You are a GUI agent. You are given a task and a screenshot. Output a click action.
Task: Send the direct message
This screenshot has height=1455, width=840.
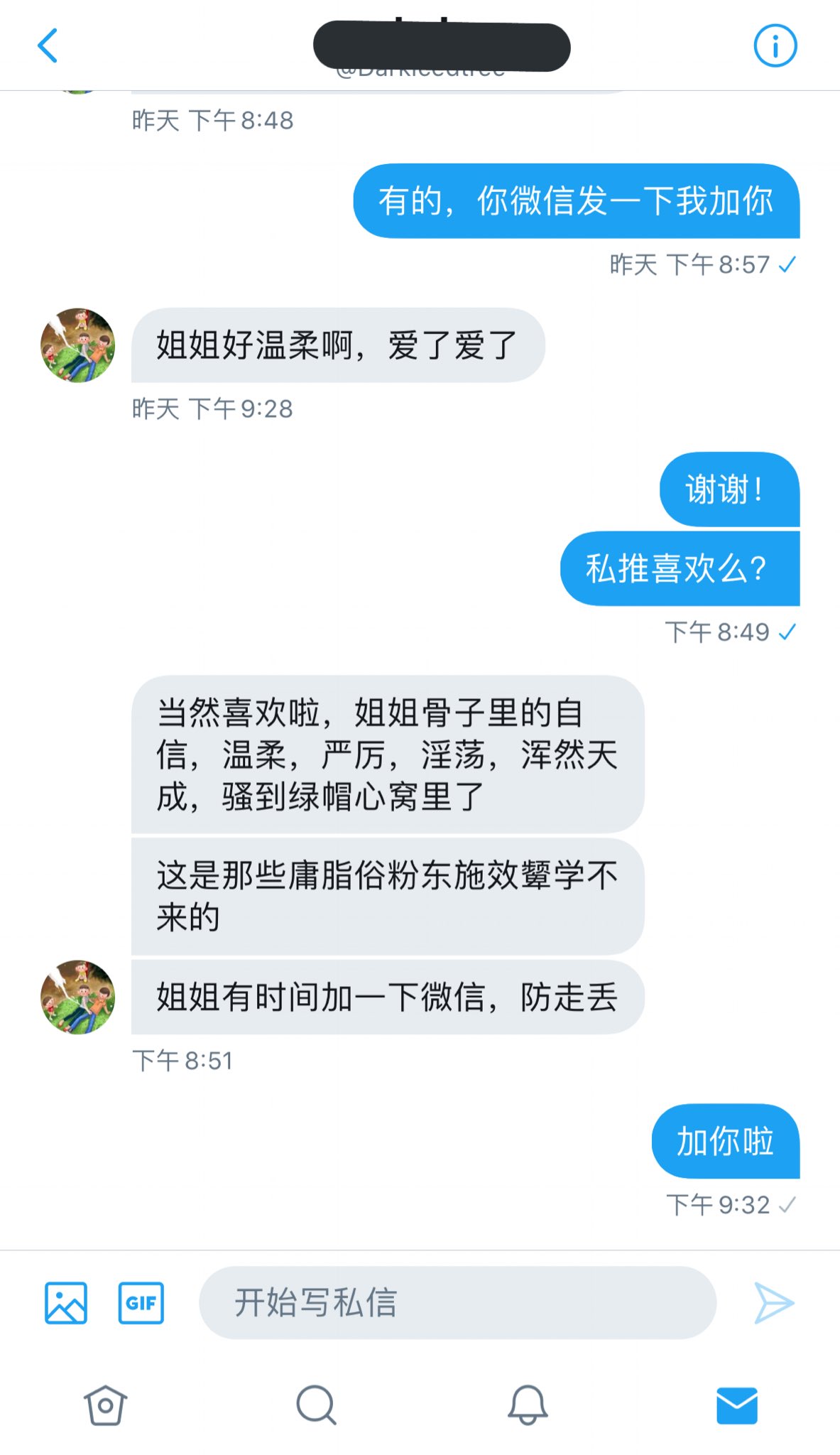coord(773,1302)
